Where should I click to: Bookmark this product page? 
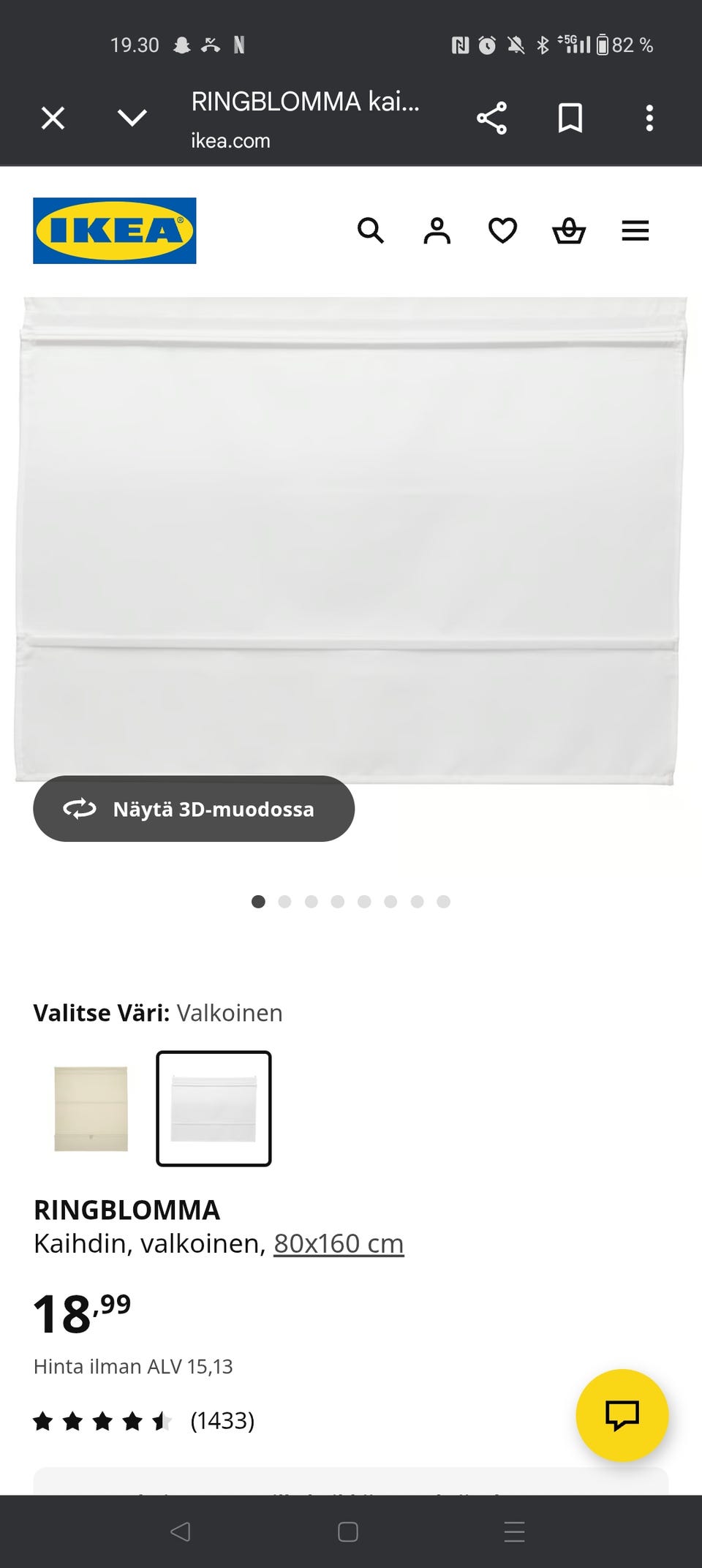coord(570,118)
